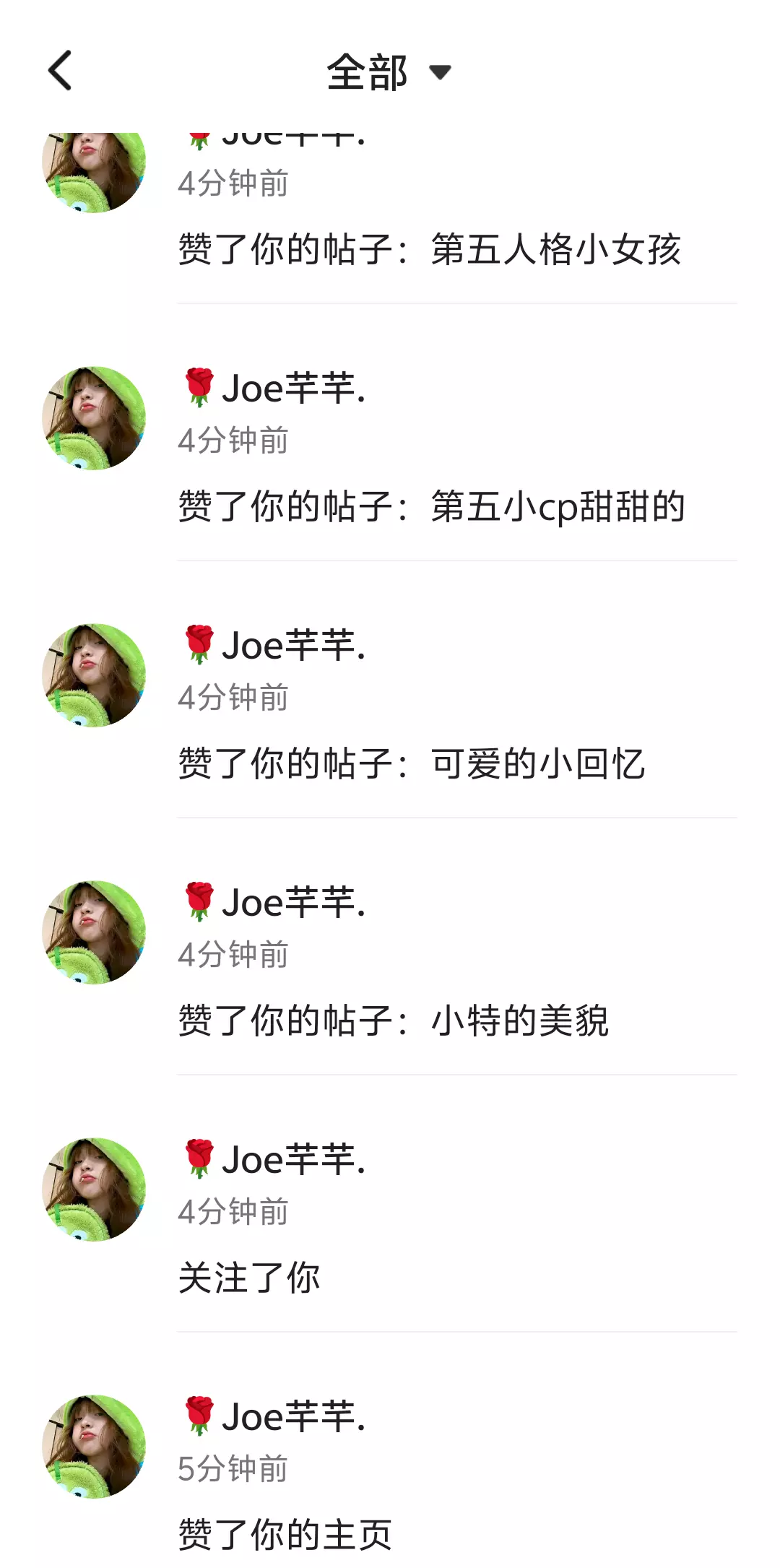Open the 赞了你的主页 notification
Image resolution: width=780 pixels, height=1568 pixels.
pos(285,1533)
